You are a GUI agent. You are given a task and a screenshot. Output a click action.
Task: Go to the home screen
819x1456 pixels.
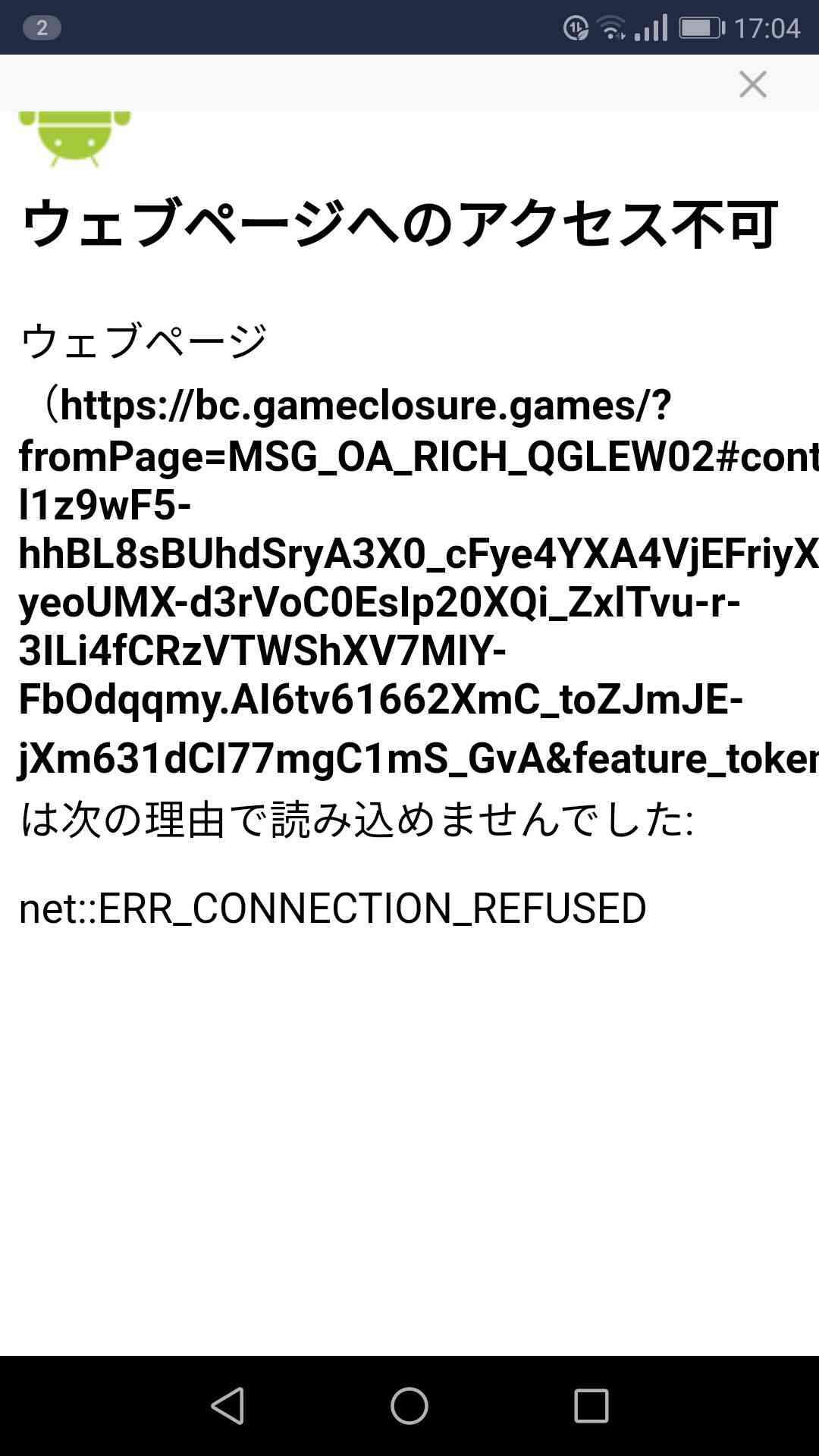409,1406
